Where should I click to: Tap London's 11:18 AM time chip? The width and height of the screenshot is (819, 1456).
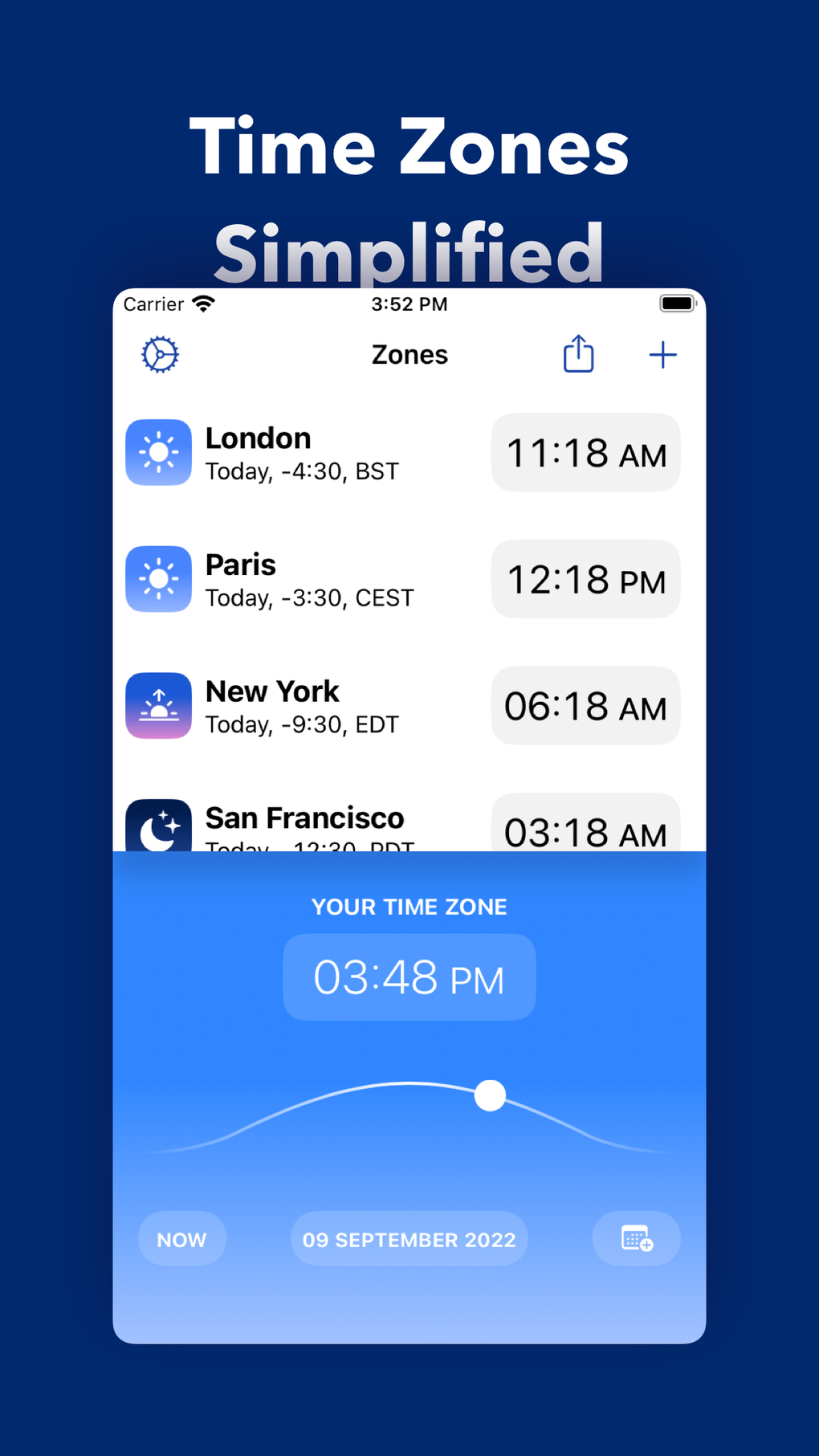pyautogui.click(x=585, y=452)
